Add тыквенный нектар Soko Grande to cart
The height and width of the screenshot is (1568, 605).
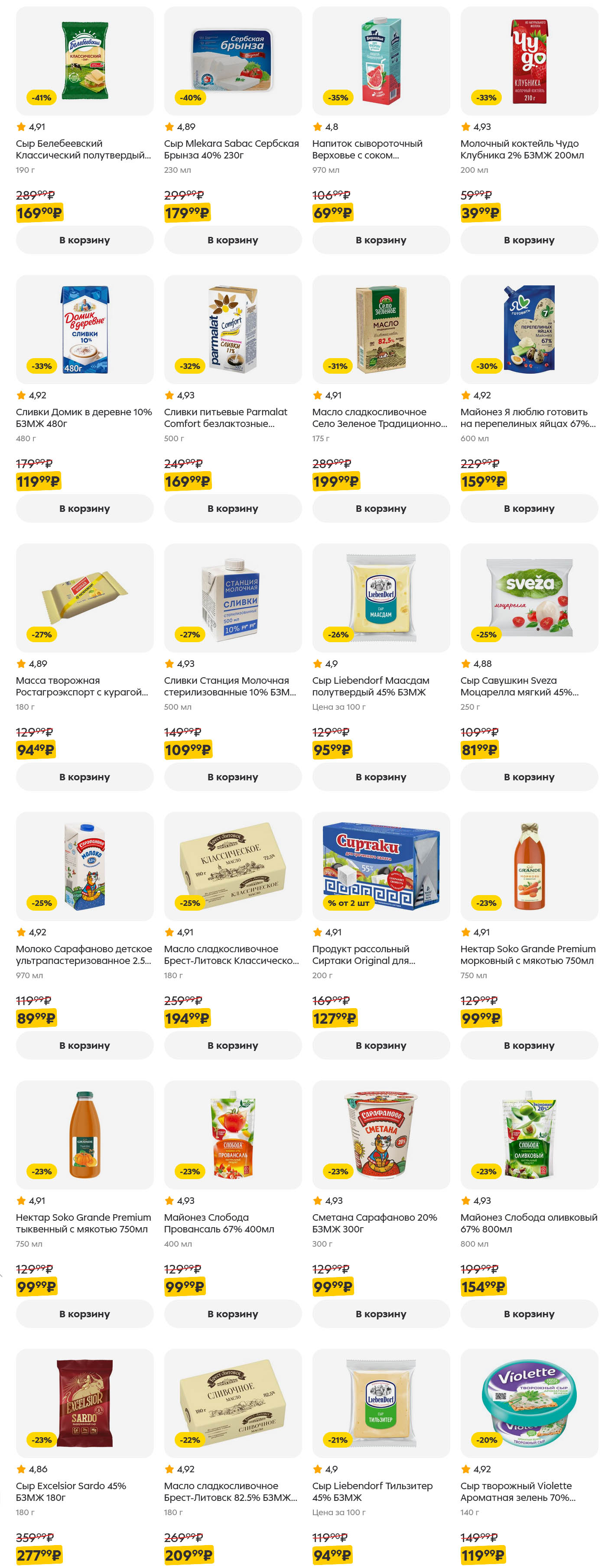[84, 1313]
